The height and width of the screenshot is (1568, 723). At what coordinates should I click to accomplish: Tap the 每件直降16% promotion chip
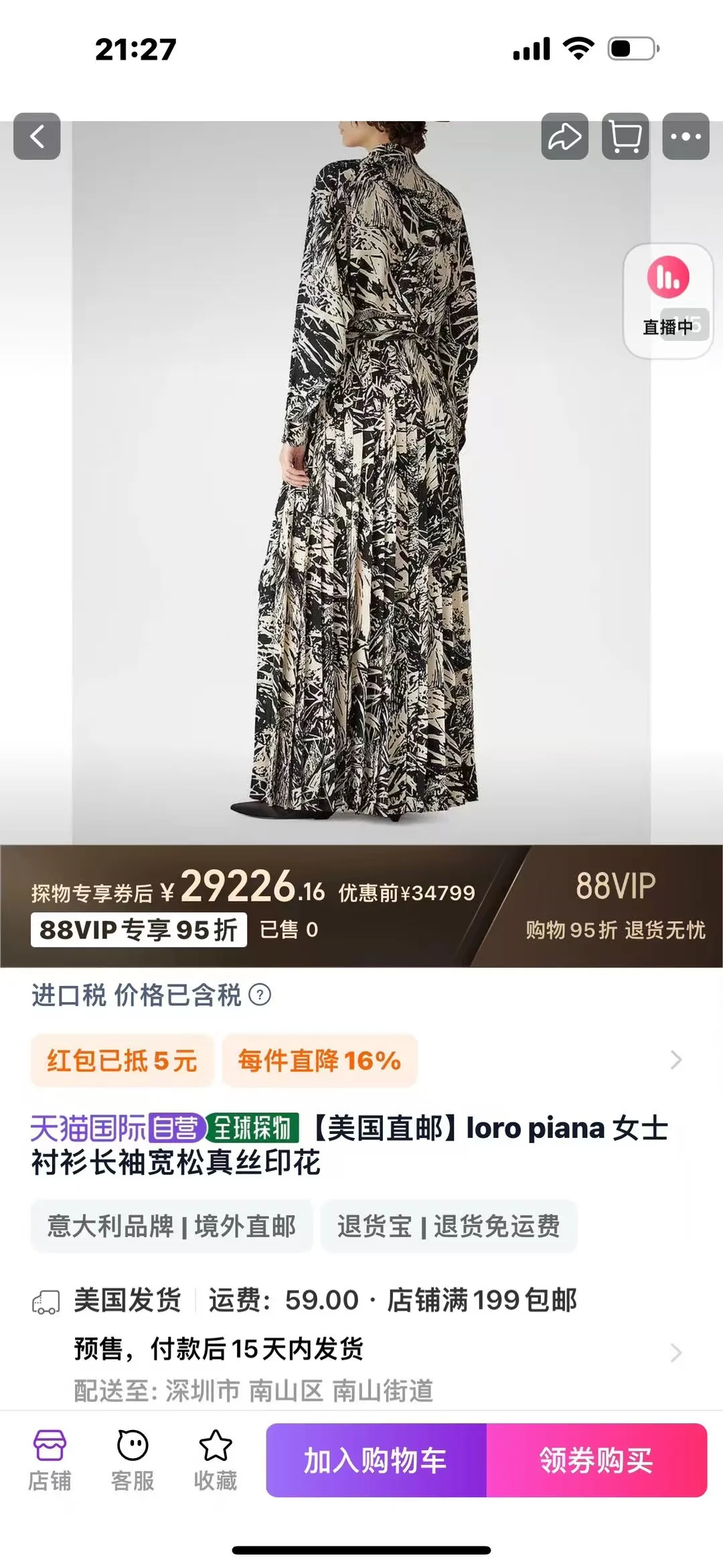[319, 1060]
